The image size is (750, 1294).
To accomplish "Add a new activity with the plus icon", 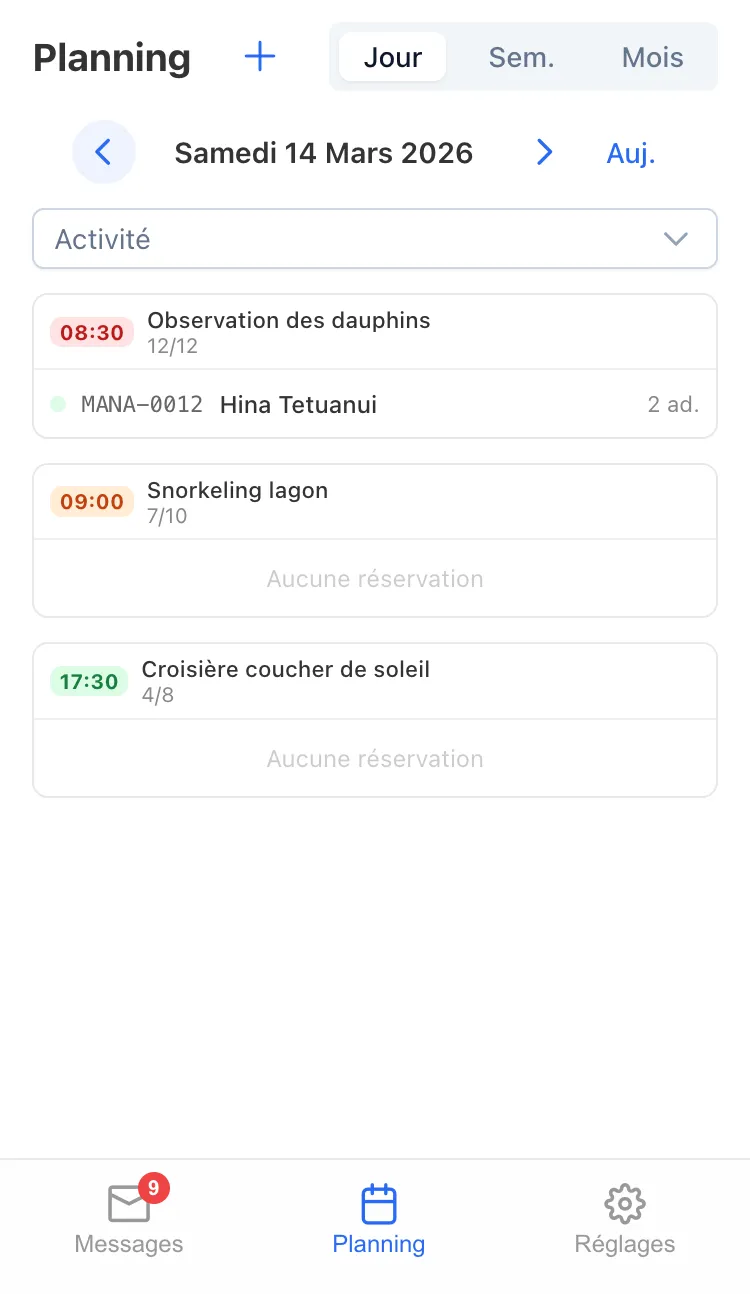I will (x=259, y=57).
